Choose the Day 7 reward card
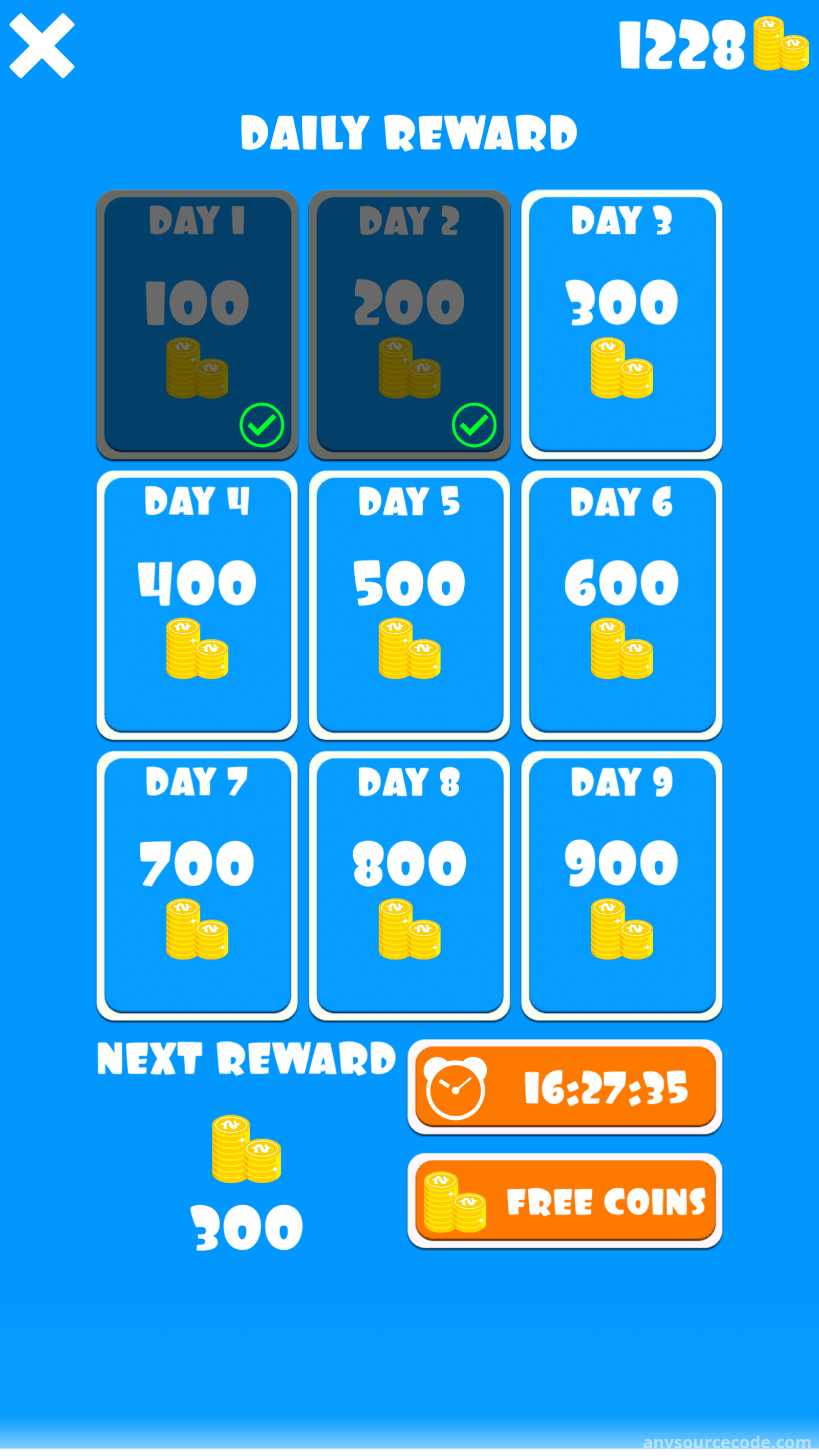Viewport: 819px width, 1456px height. coord(197,885)
